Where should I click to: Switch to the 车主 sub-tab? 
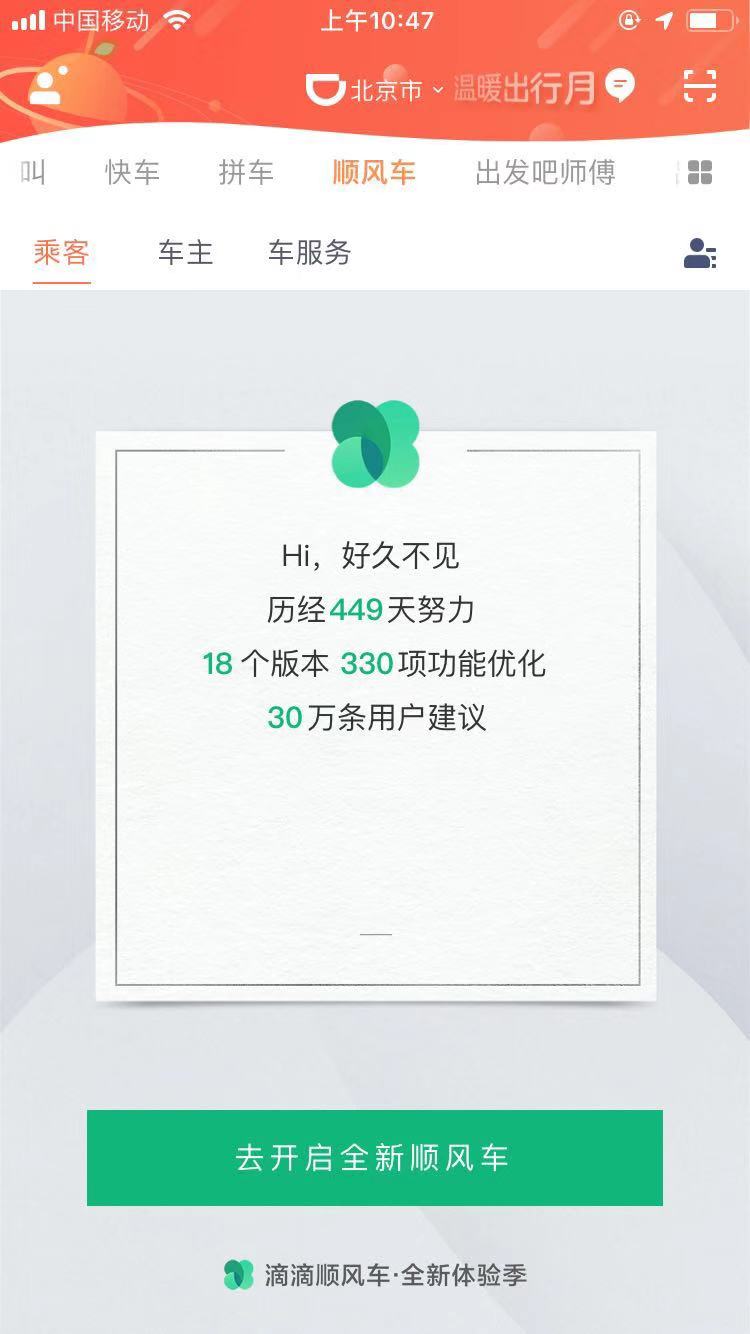(185, 253)
